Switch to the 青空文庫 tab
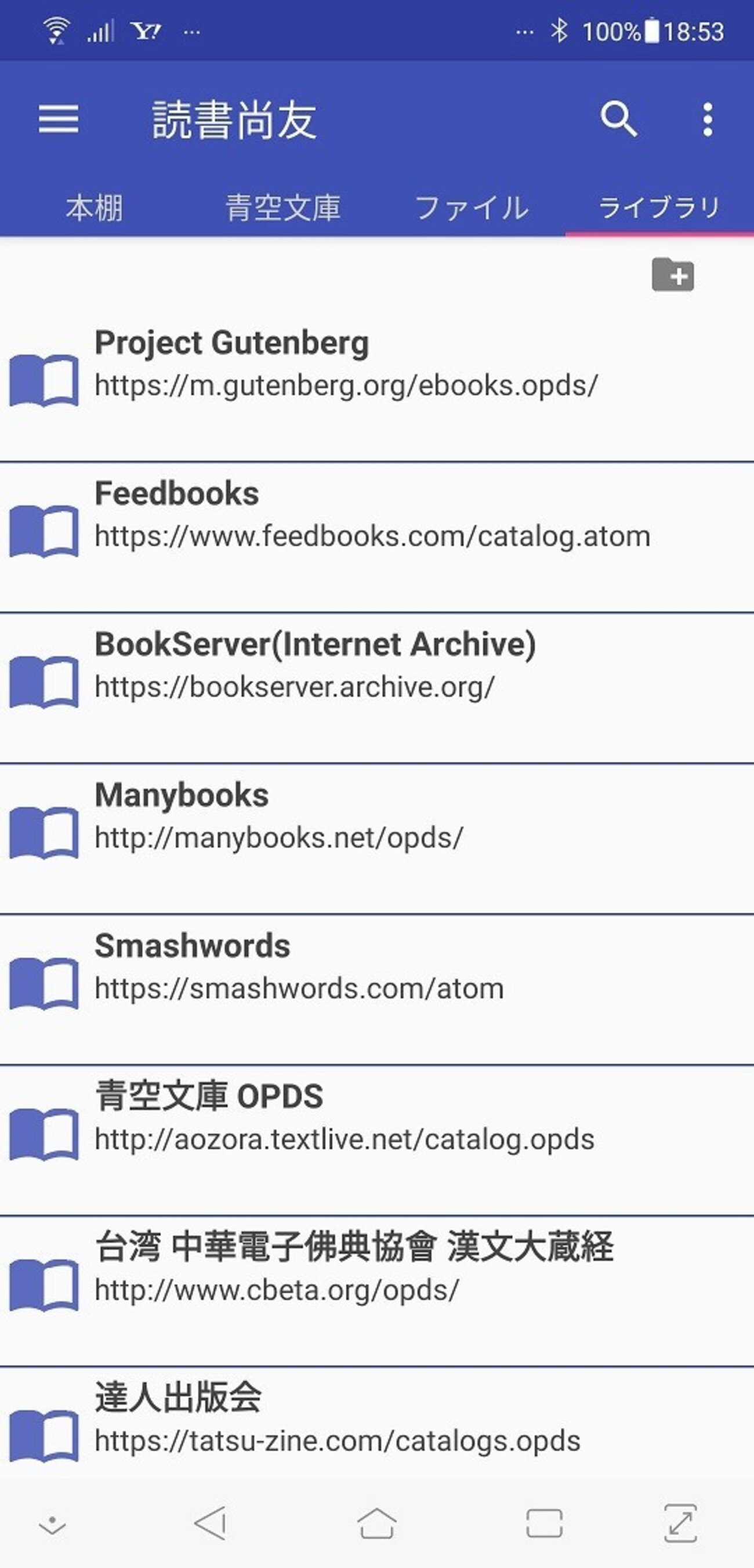Image resolution: width=754 pixels, height=1568 pixels. 282,208
